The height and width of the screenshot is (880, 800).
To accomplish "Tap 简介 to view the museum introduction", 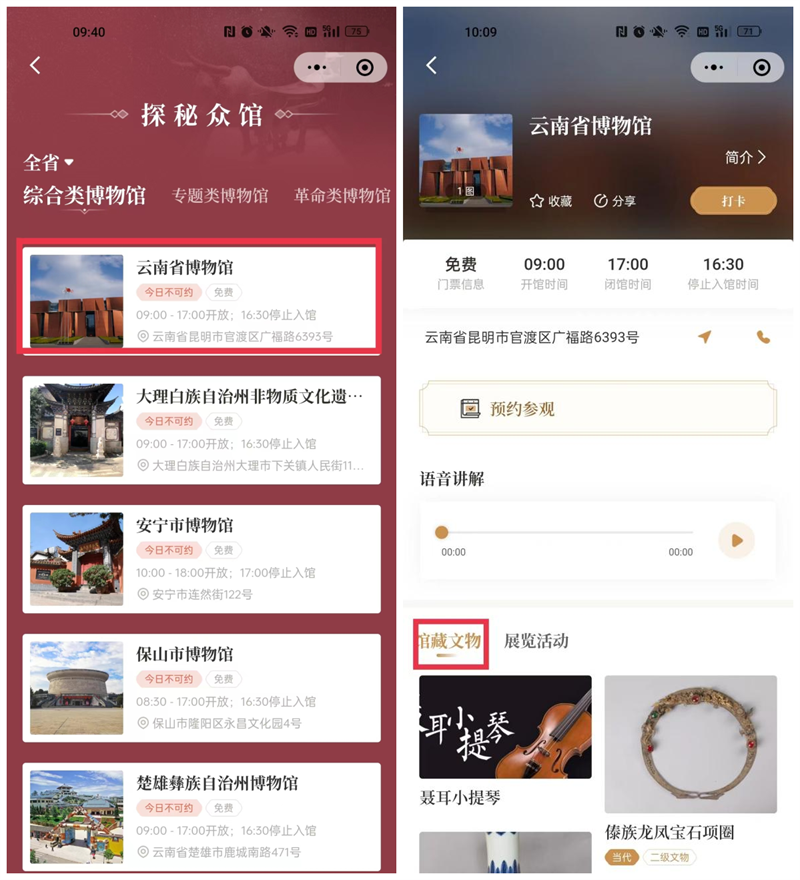I will (x=745, y=157).
